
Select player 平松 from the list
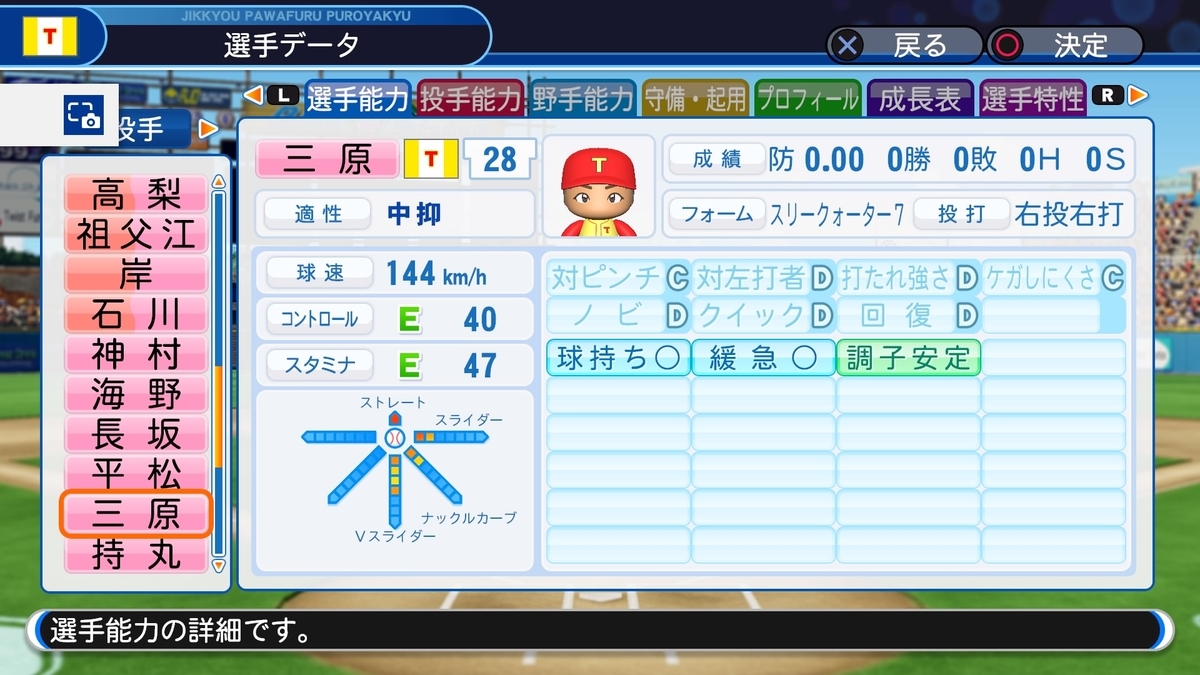[x=135, y=473]
